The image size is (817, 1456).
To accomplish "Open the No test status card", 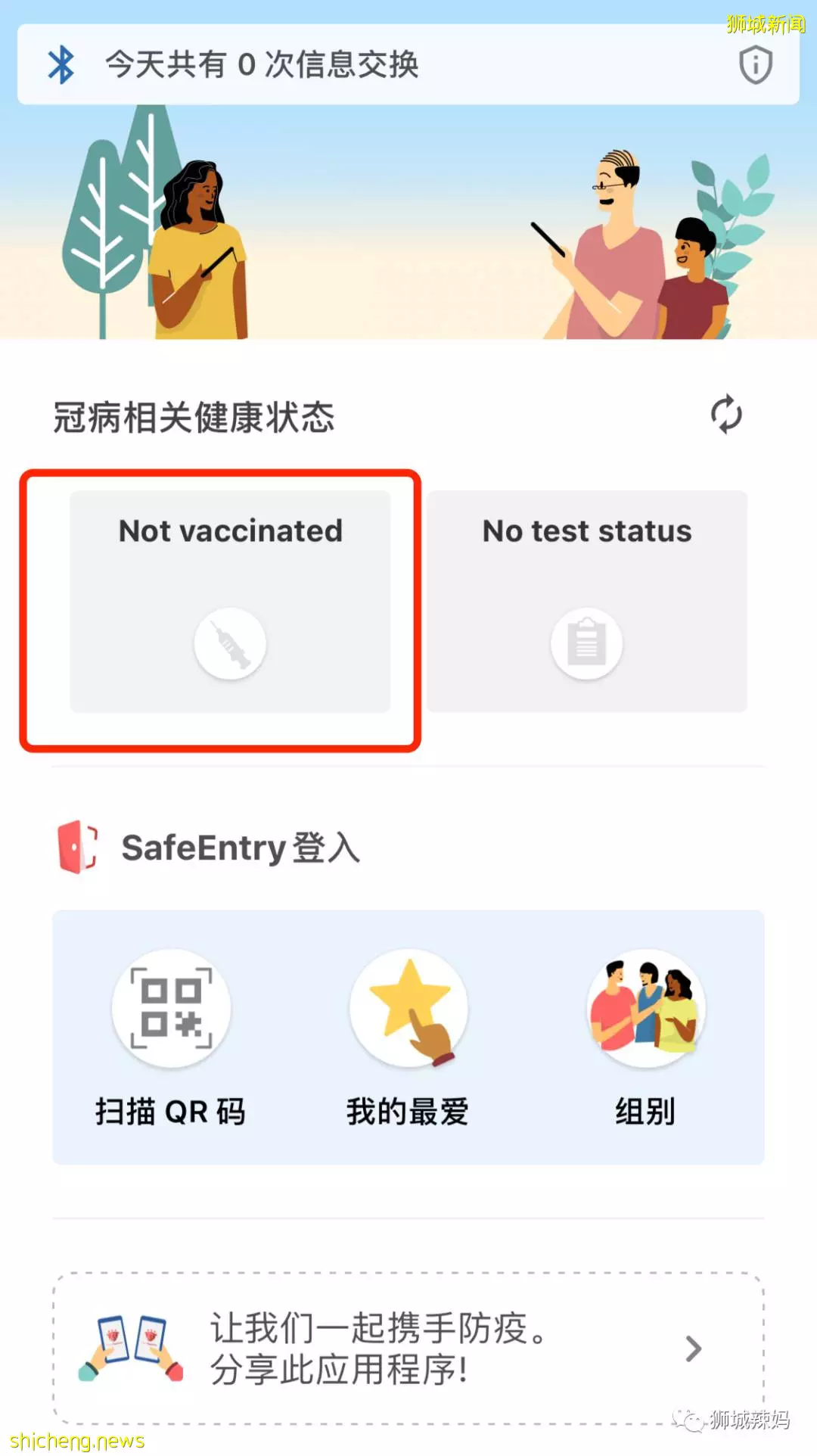I will [x=587, y=602].
